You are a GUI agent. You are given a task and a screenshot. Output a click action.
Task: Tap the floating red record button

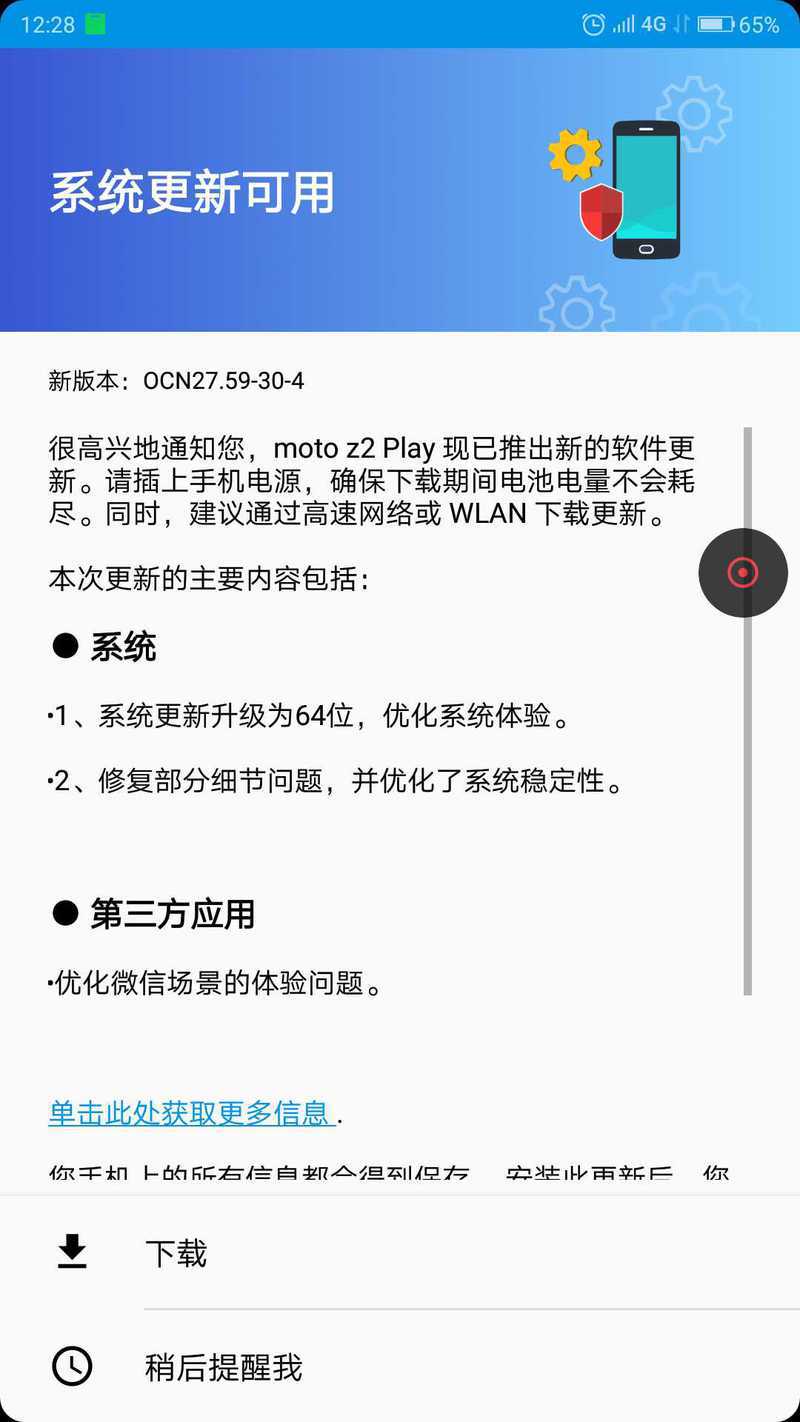click(x=743, y=573)
